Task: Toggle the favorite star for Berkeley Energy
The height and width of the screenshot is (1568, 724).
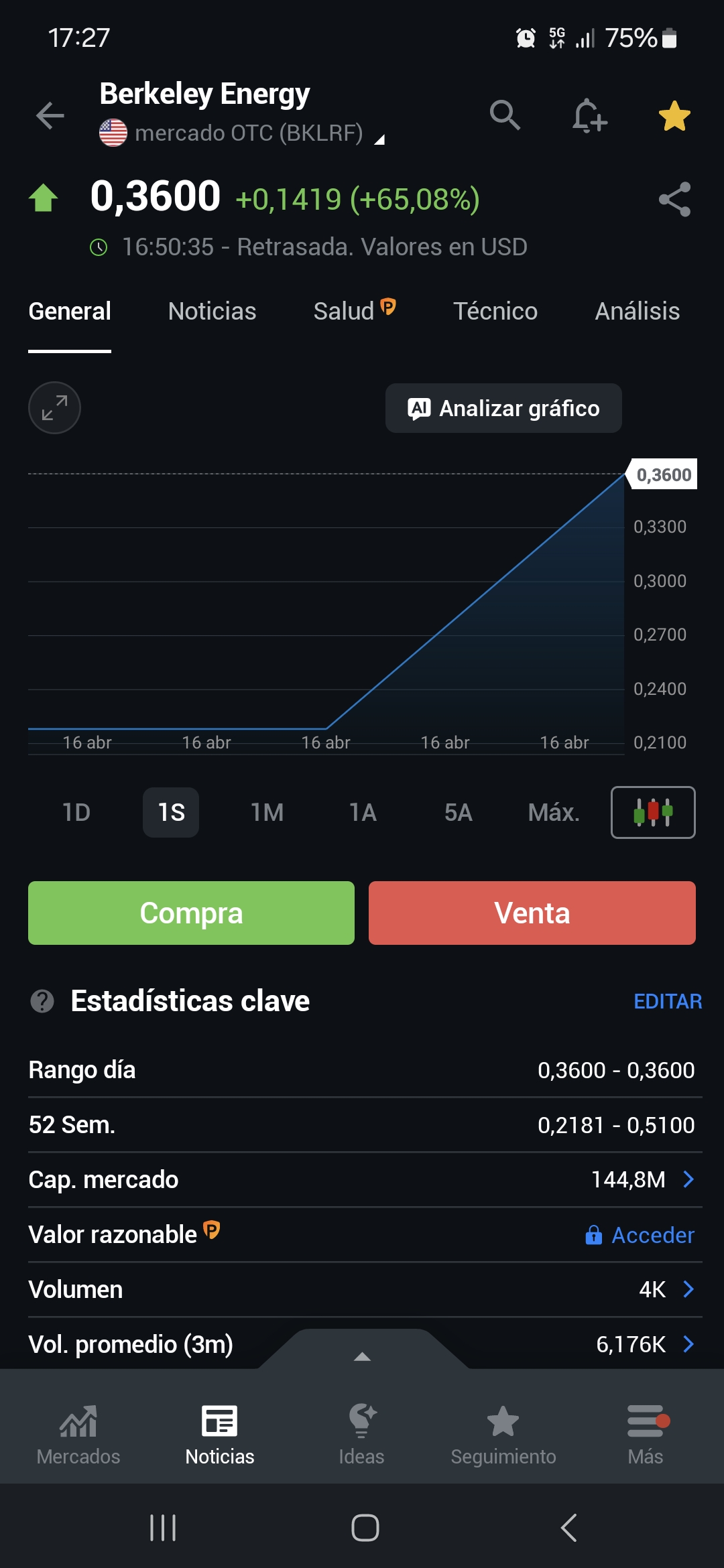Action: 674,115
